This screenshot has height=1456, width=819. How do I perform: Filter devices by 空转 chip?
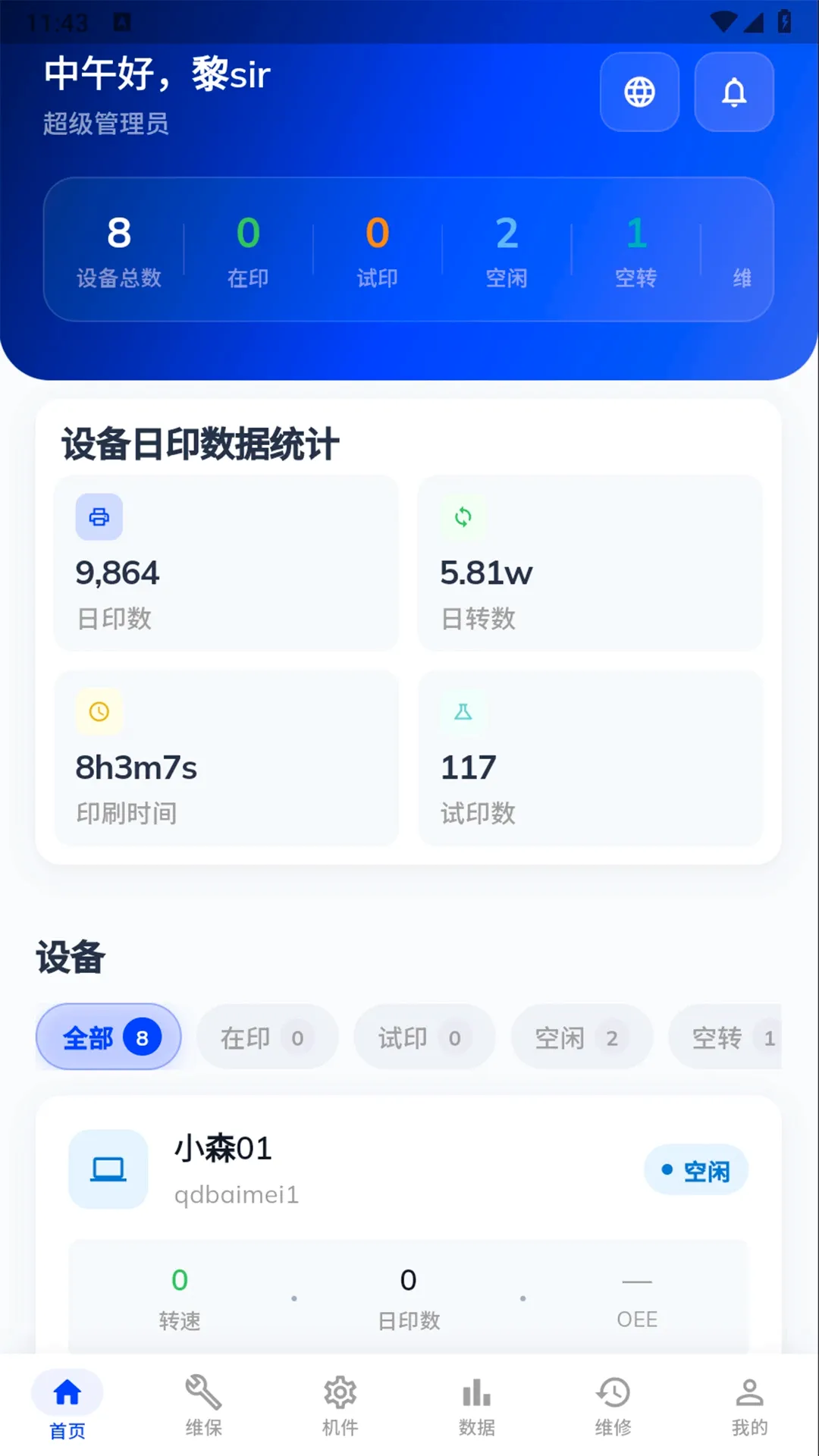[x=725, y=1037]
